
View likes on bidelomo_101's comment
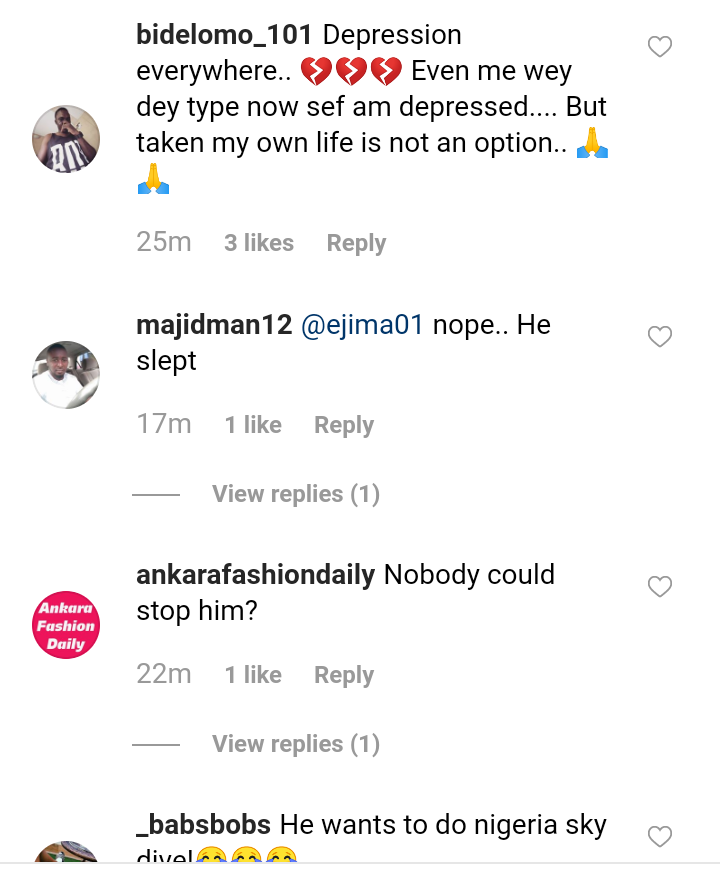(x=259, y=243)
